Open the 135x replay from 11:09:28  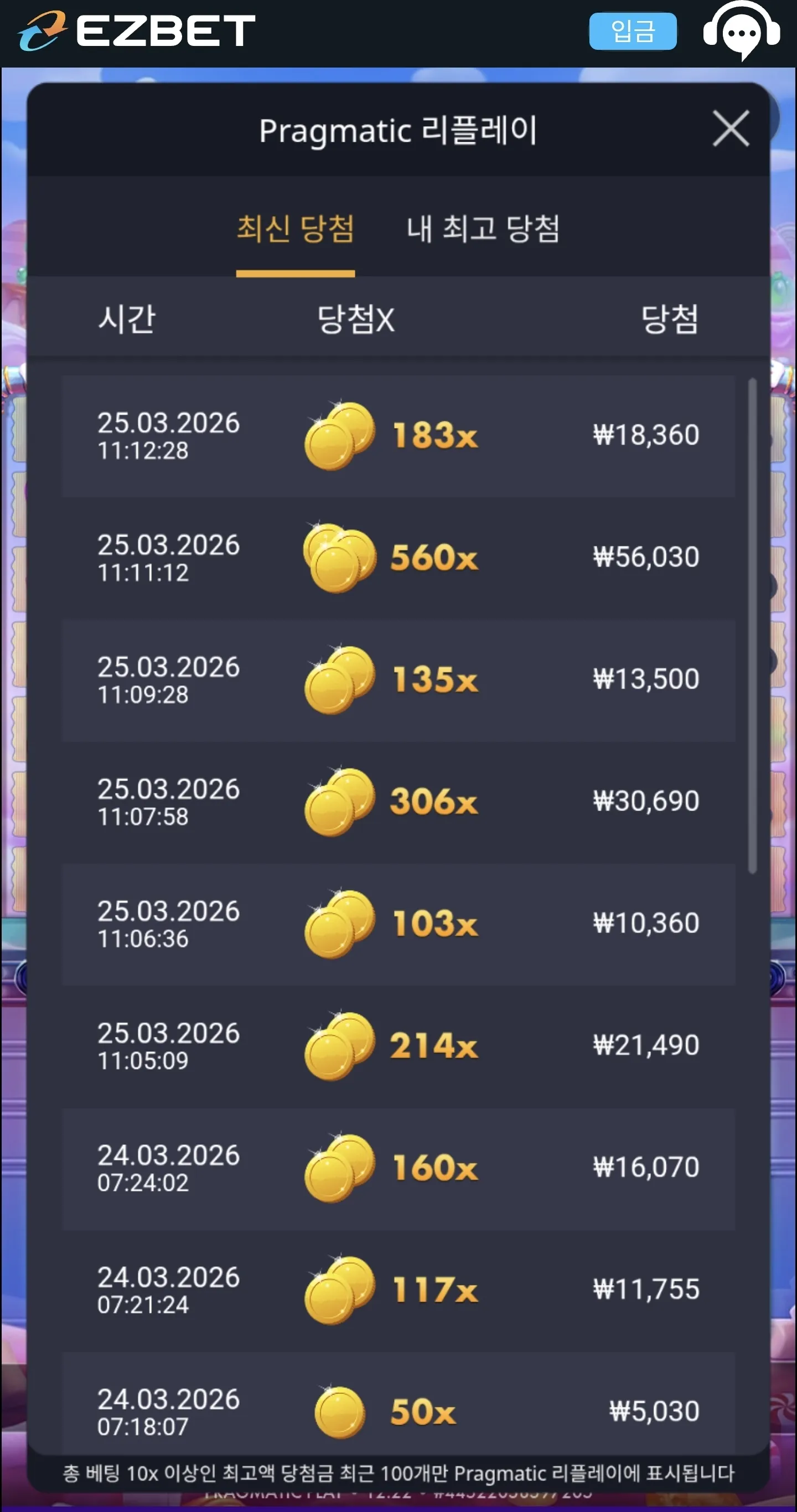[x=398, y=680]
